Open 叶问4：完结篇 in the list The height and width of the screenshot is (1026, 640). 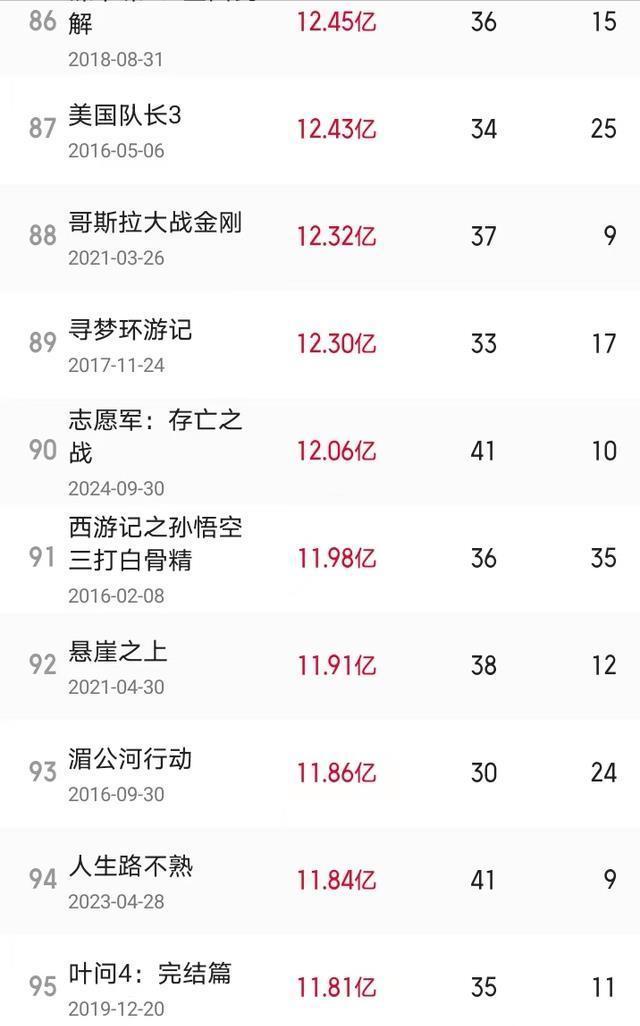[150, 973]
